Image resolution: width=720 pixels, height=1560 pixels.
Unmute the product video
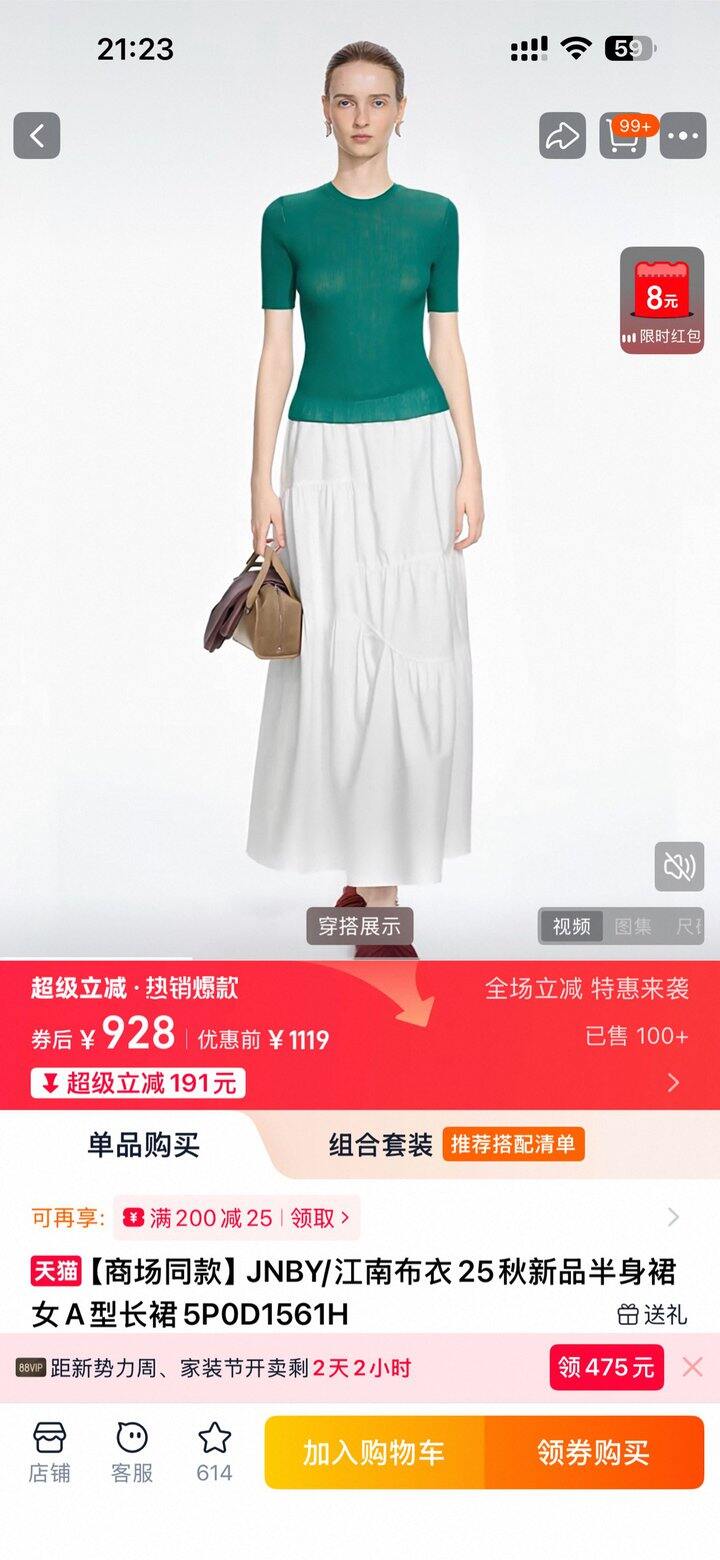point(679,866)
